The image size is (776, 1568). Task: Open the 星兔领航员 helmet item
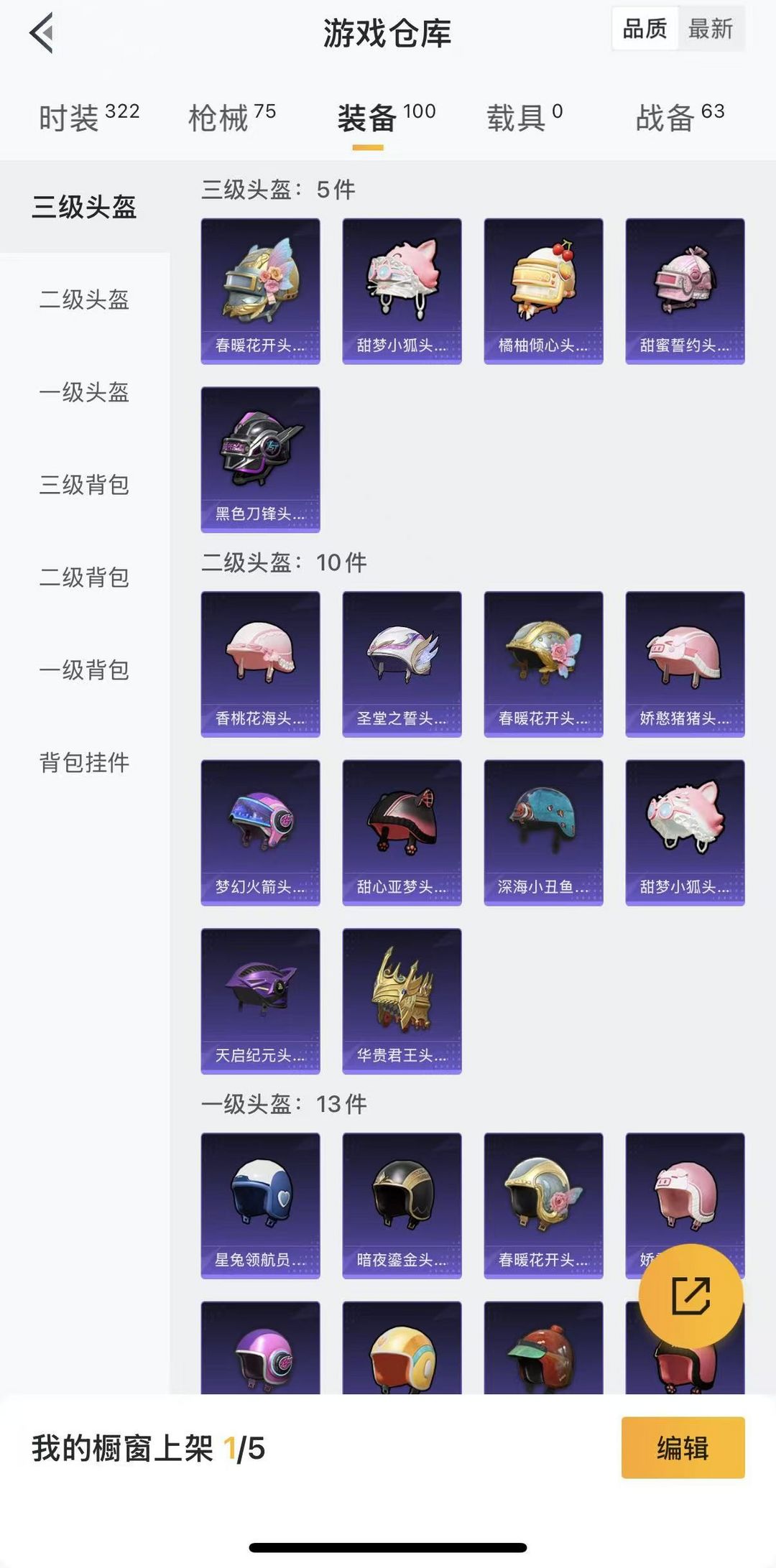point(260,1206)
